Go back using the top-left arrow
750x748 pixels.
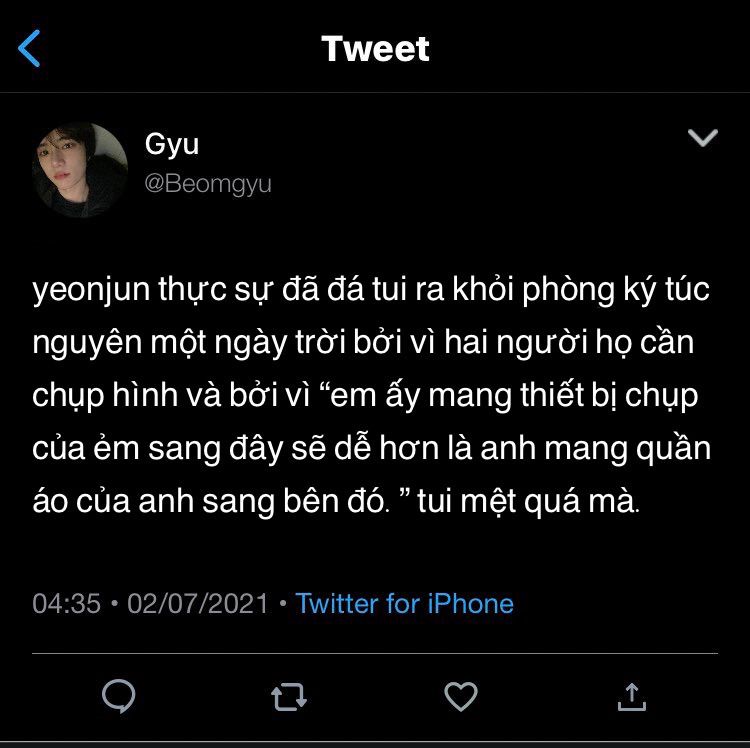[x=30, y=48]
